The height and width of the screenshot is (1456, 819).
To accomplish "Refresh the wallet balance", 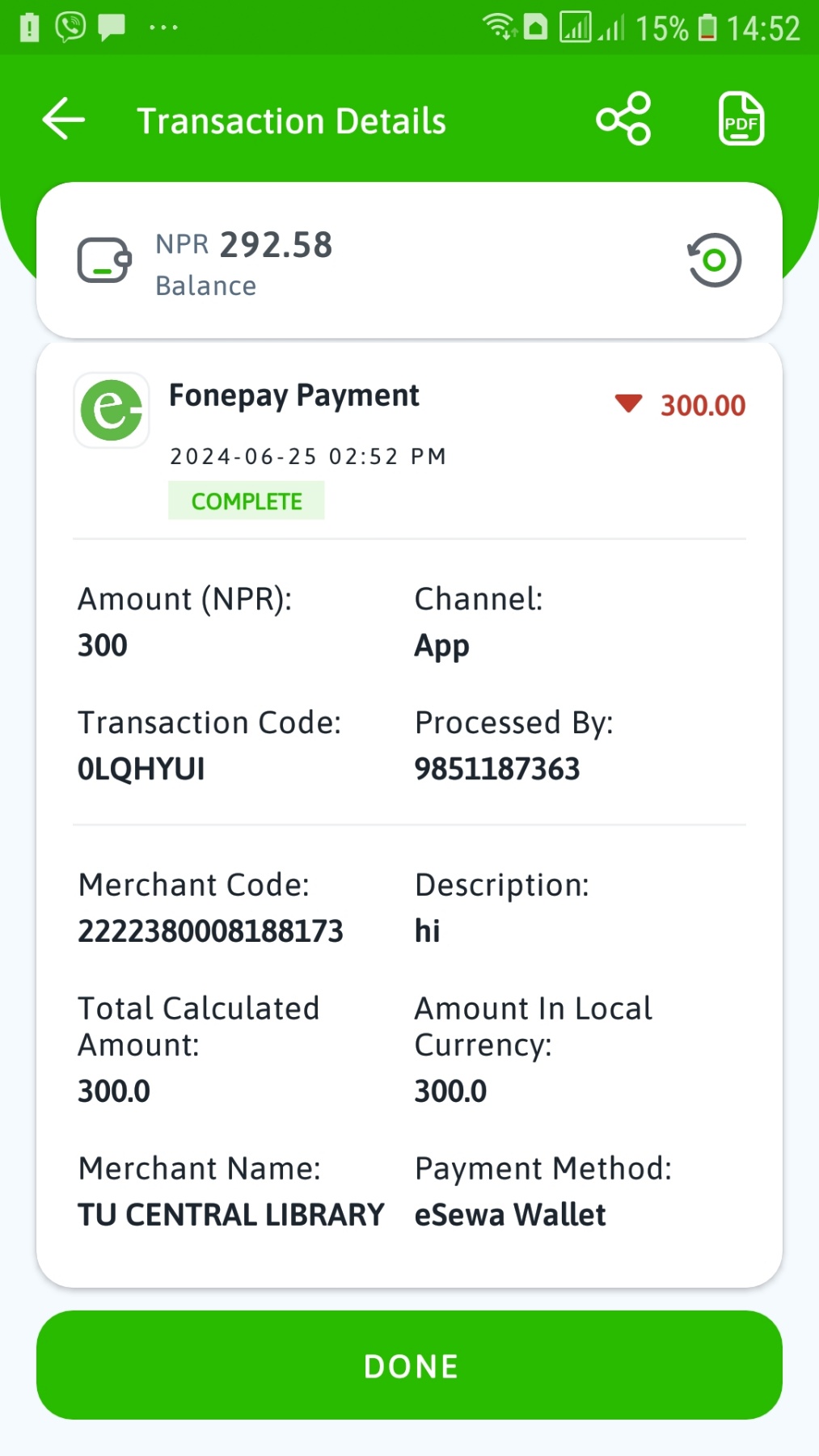I will [714, 260].
